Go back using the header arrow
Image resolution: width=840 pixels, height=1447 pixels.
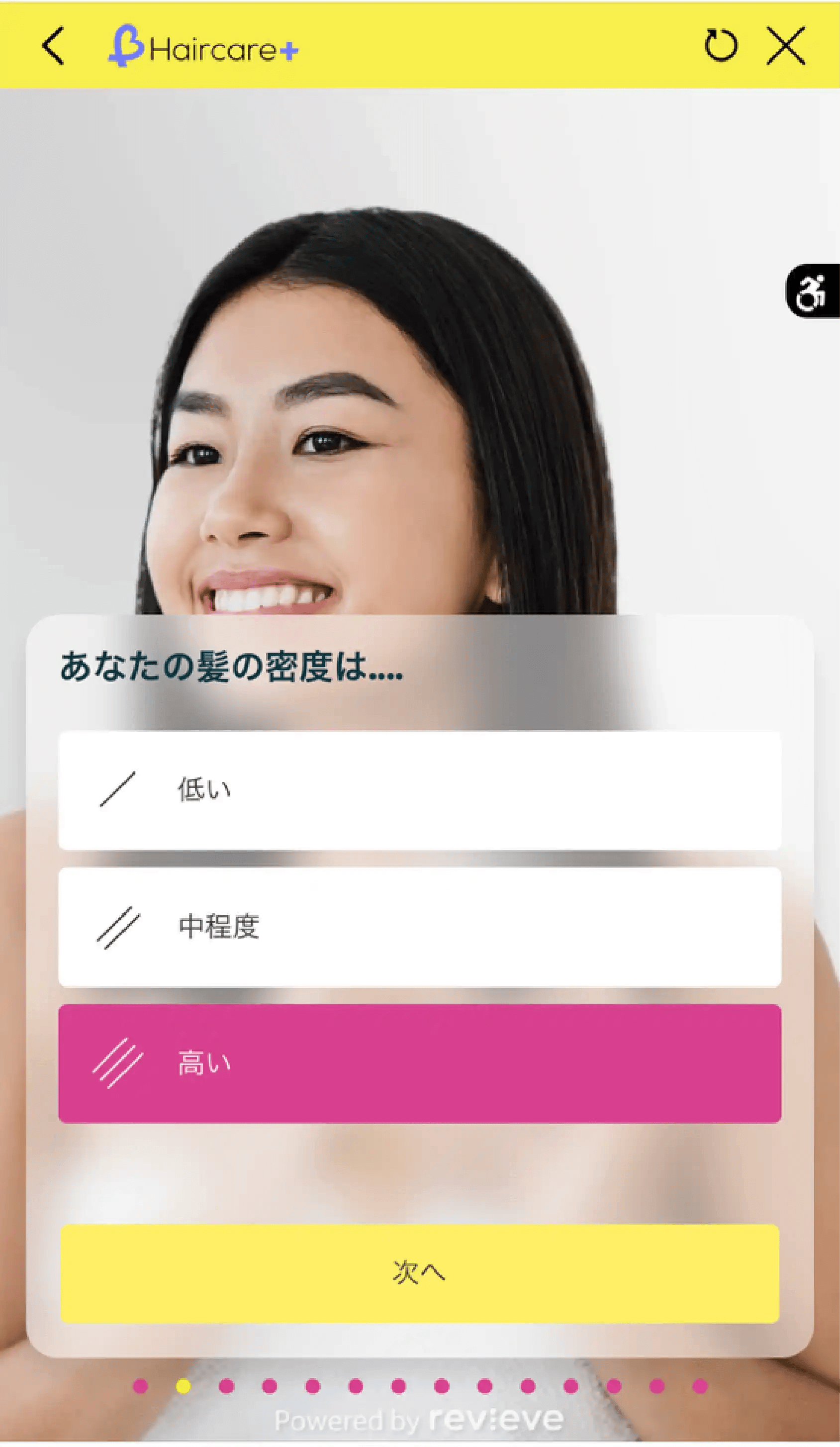[53, 46]
